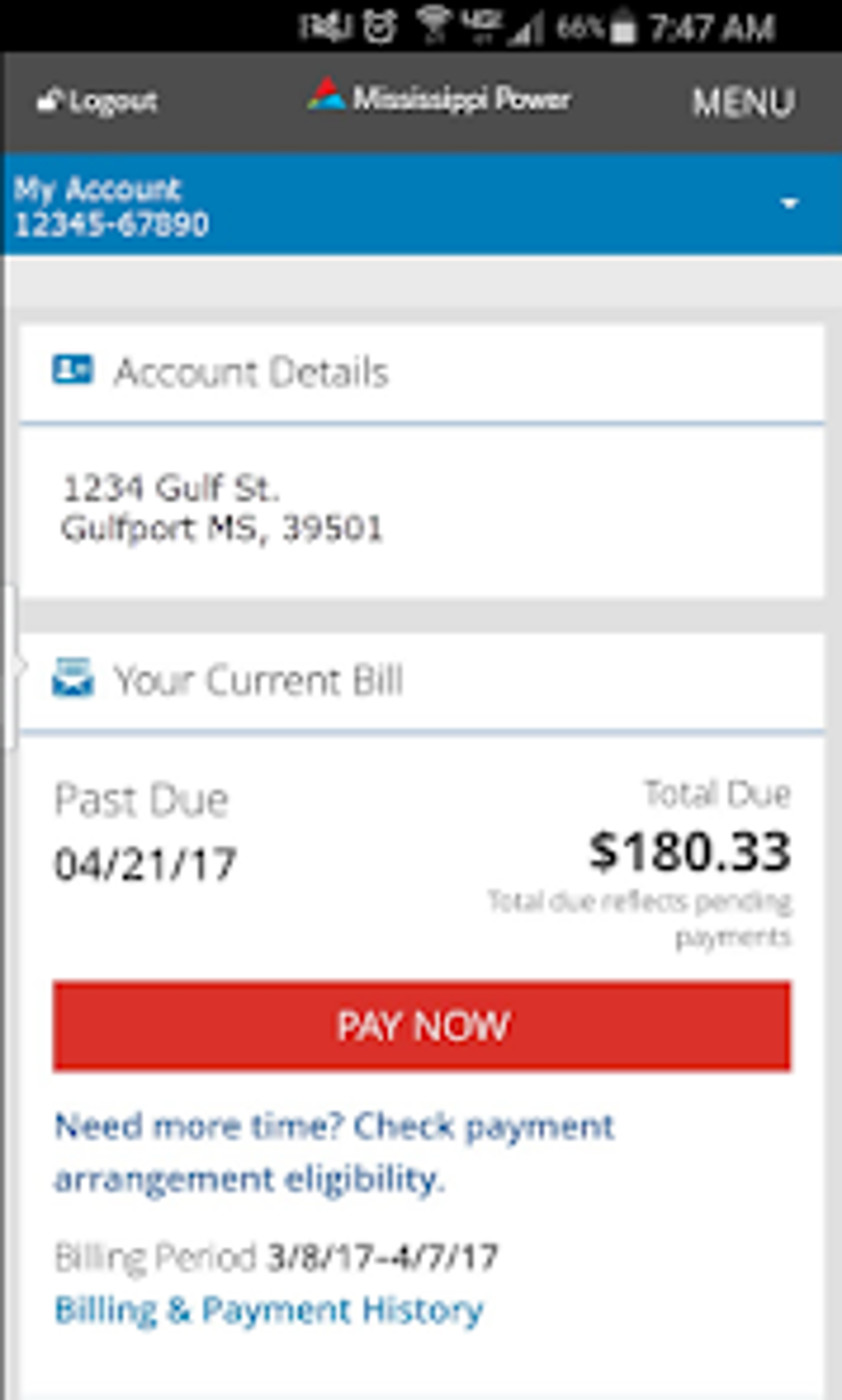Image resolution: width=842 pixels, height=1400 pixels.
Task: Expand the My Account dropdown
Action: click(x=421, y=204)
